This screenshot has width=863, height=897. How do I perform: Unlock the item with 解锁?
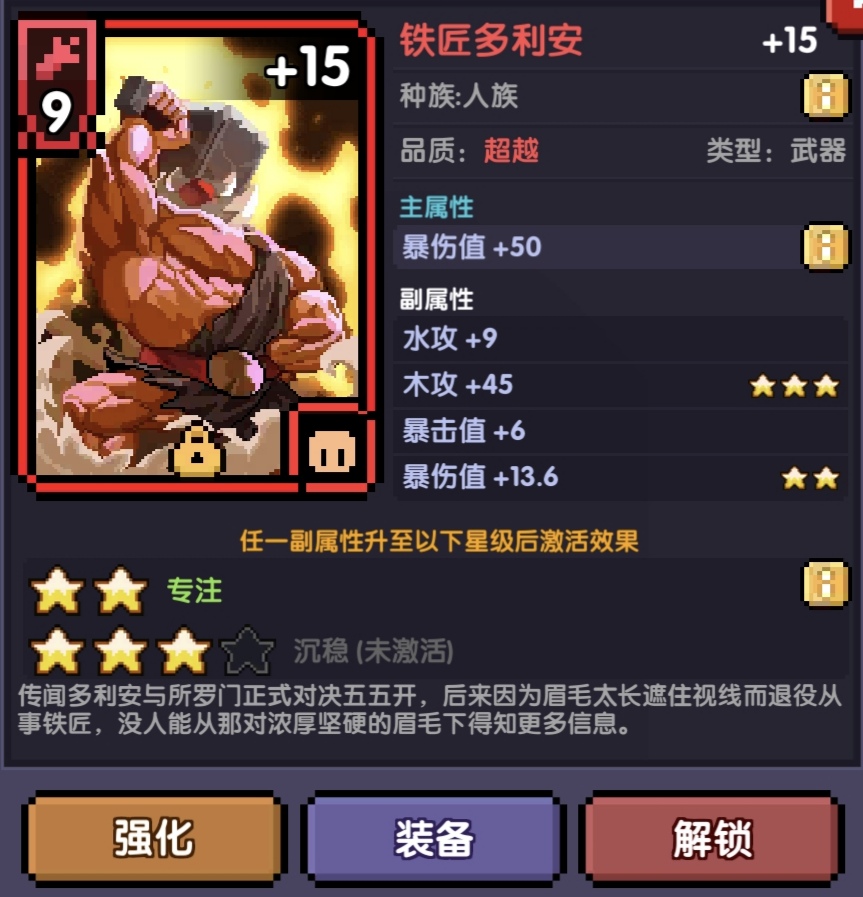coord(712,839)
